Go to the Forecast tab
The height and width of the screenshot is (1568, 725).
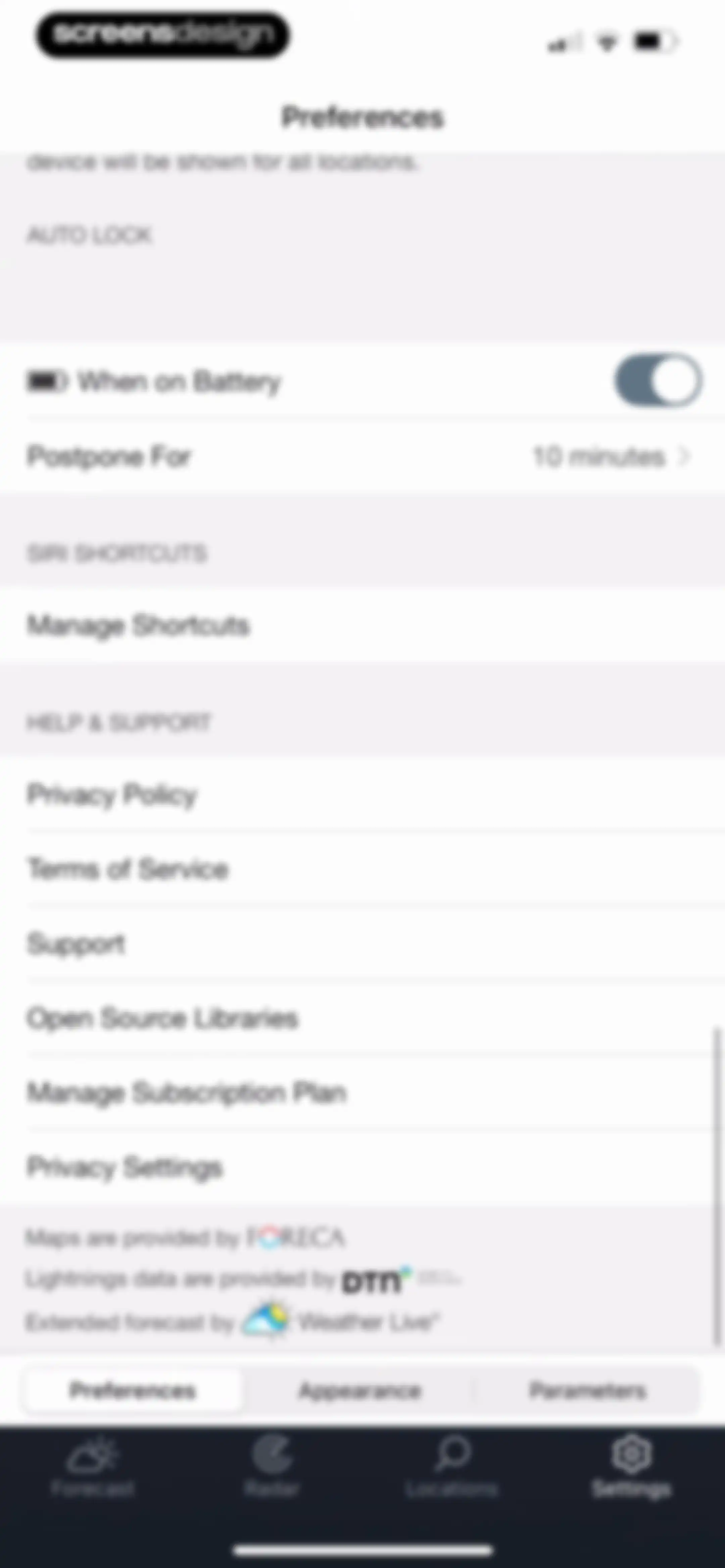[93, 1467]
